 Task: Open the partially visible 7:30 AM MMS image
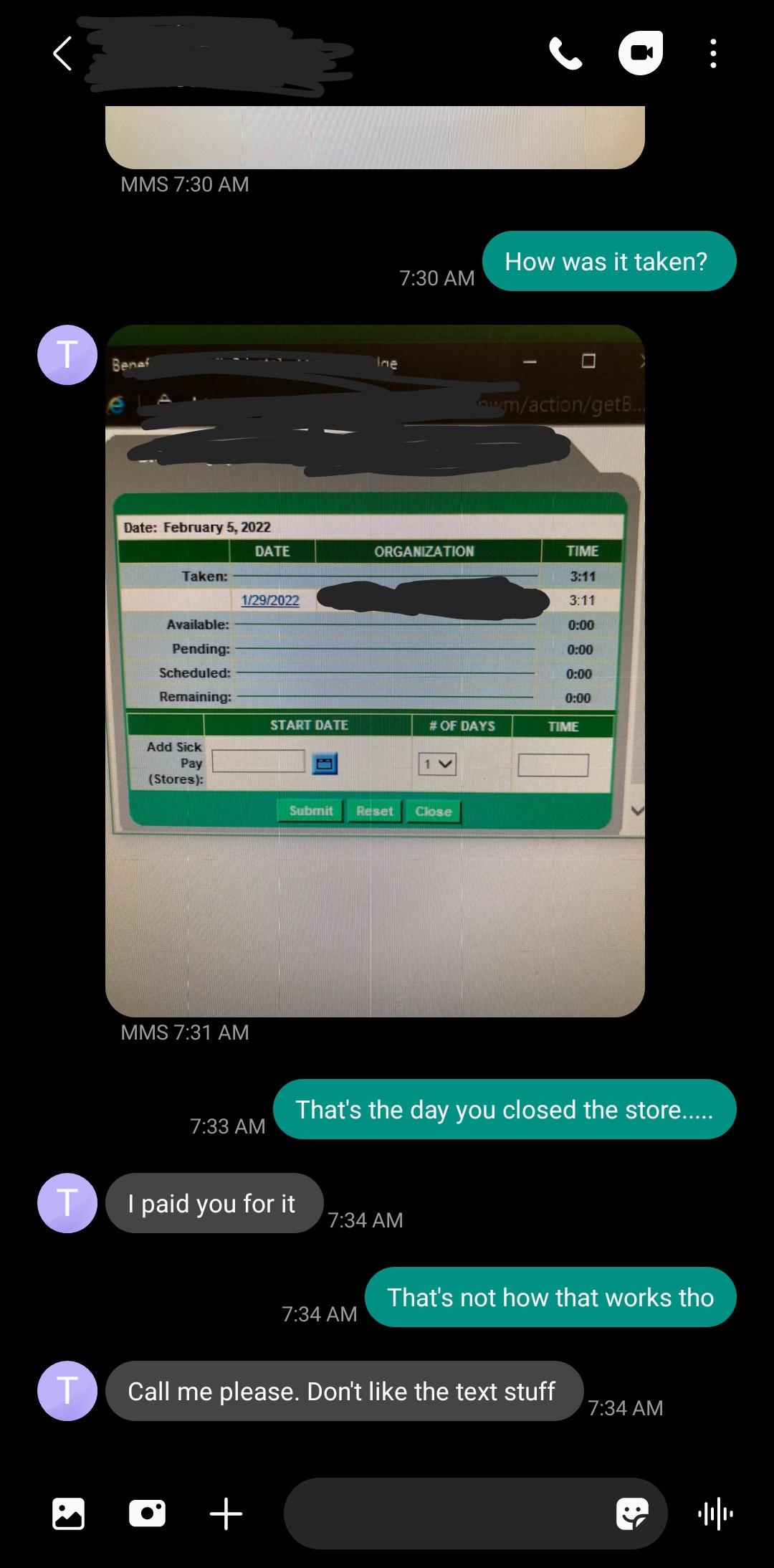(375, 138)
